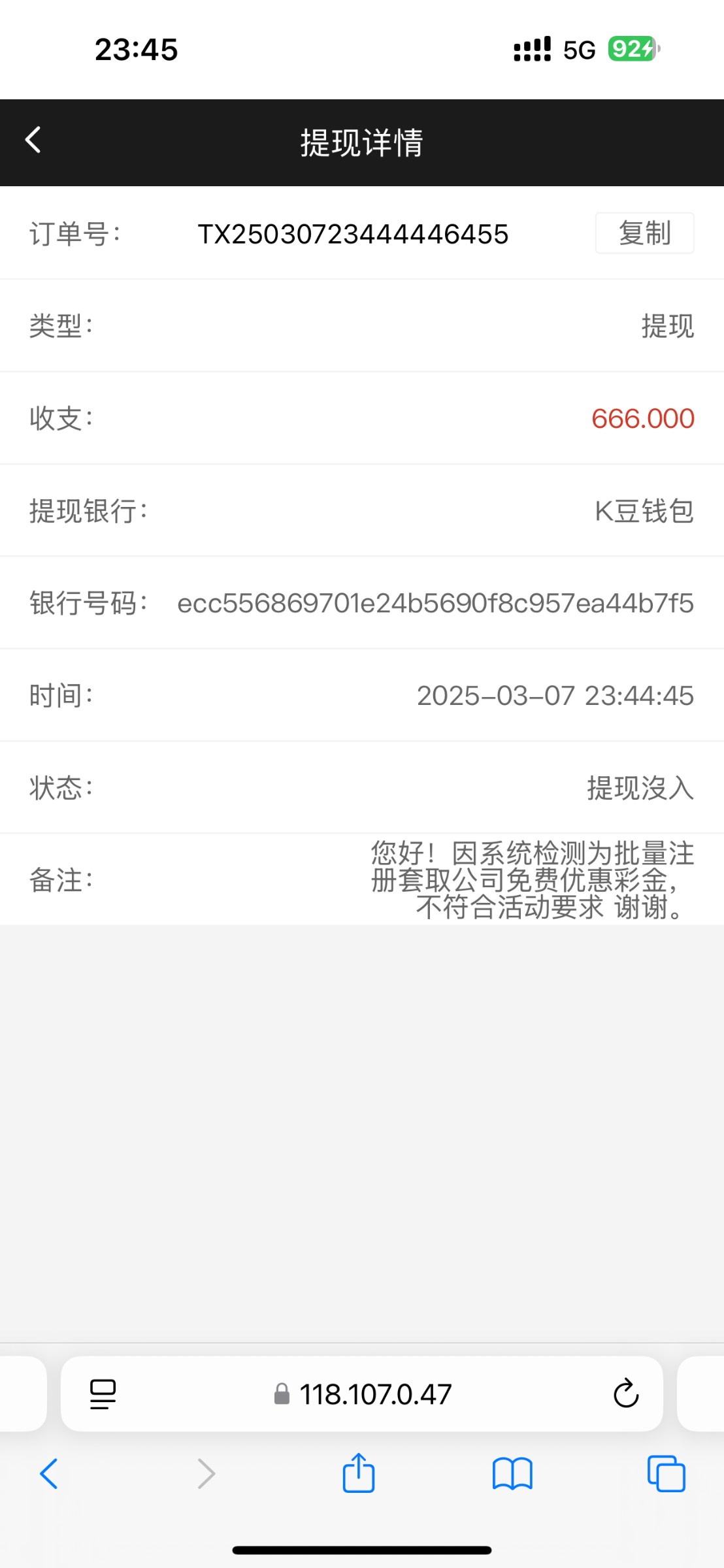Image resolution: width=724 pixels, height=1568 pixels.
Task: Reload the page in Safari
Action: coord(625,1394)
